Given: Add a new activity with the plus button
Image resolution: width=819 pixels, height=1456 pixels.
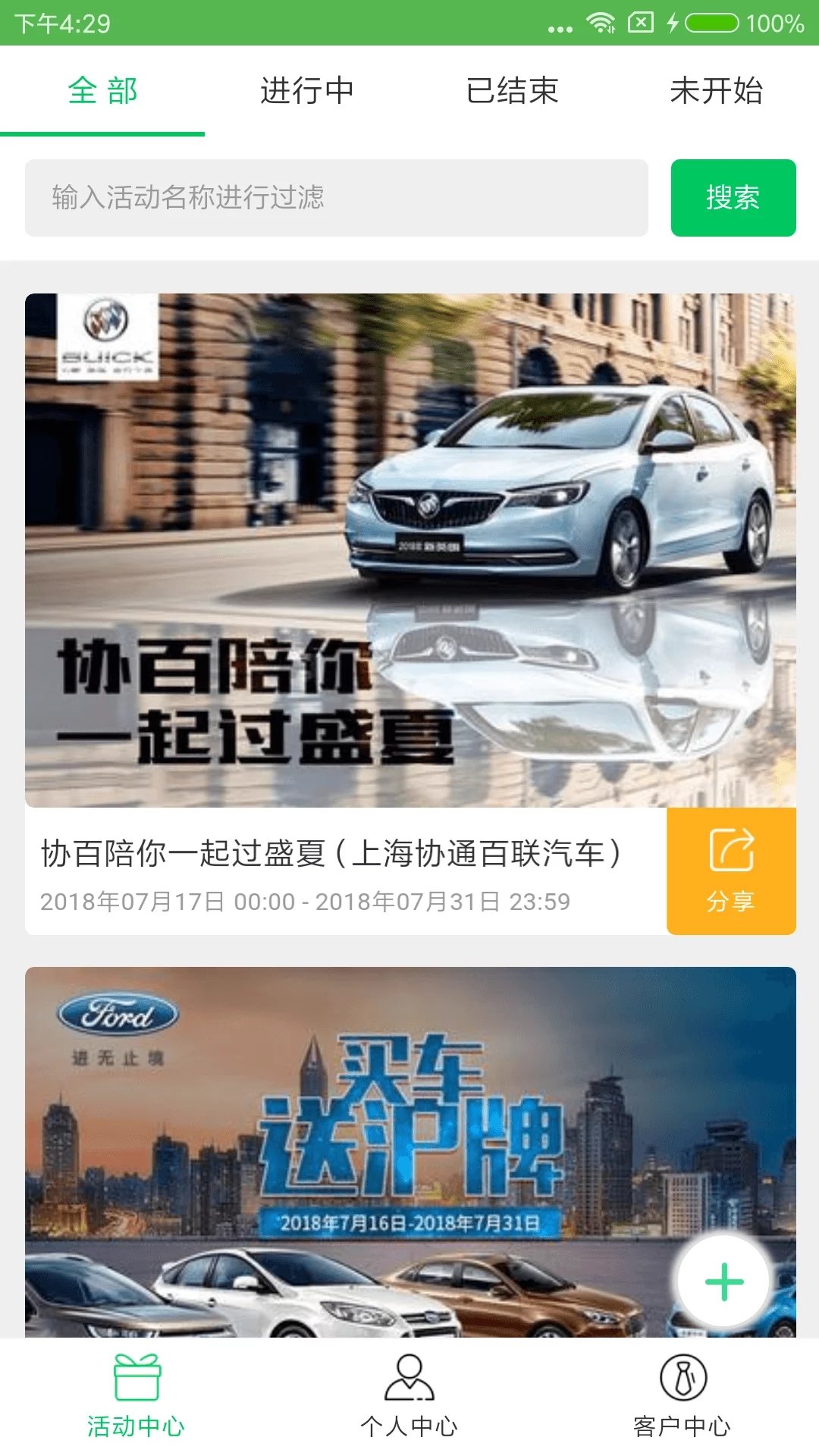Looking at the screenshot, I should click(x=723, y=1282).
